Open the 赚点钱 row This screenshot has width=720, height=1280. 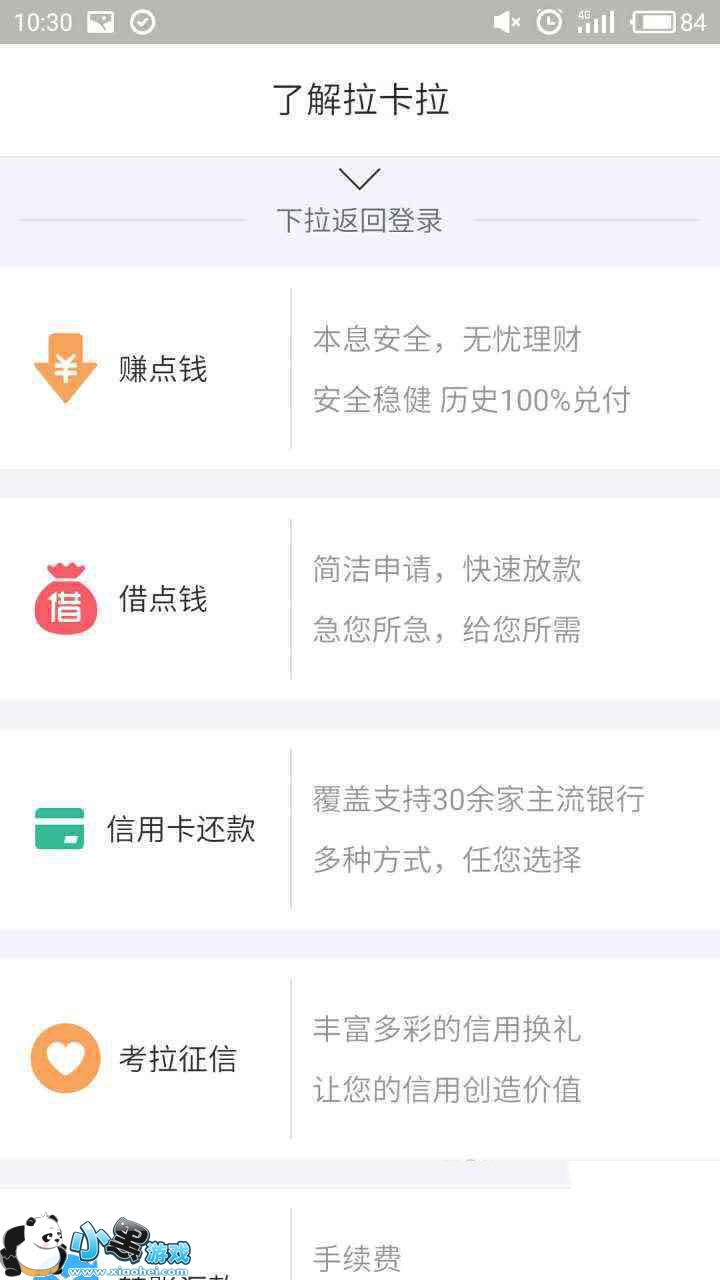tap(360, 368)
